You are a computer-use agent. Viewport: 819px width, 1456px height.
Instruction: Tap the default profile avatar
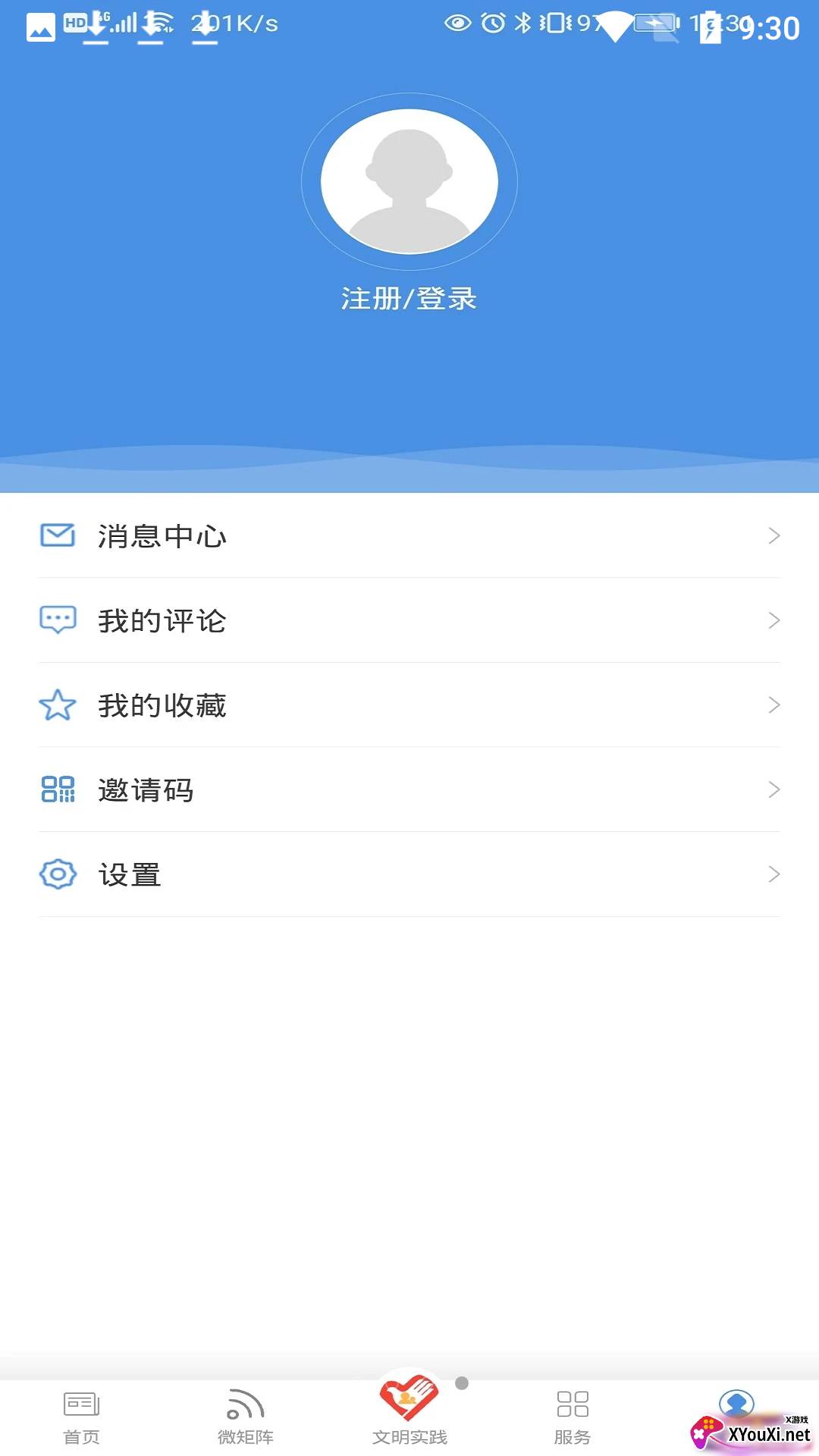pyautogui.click(x=409, y=182)
